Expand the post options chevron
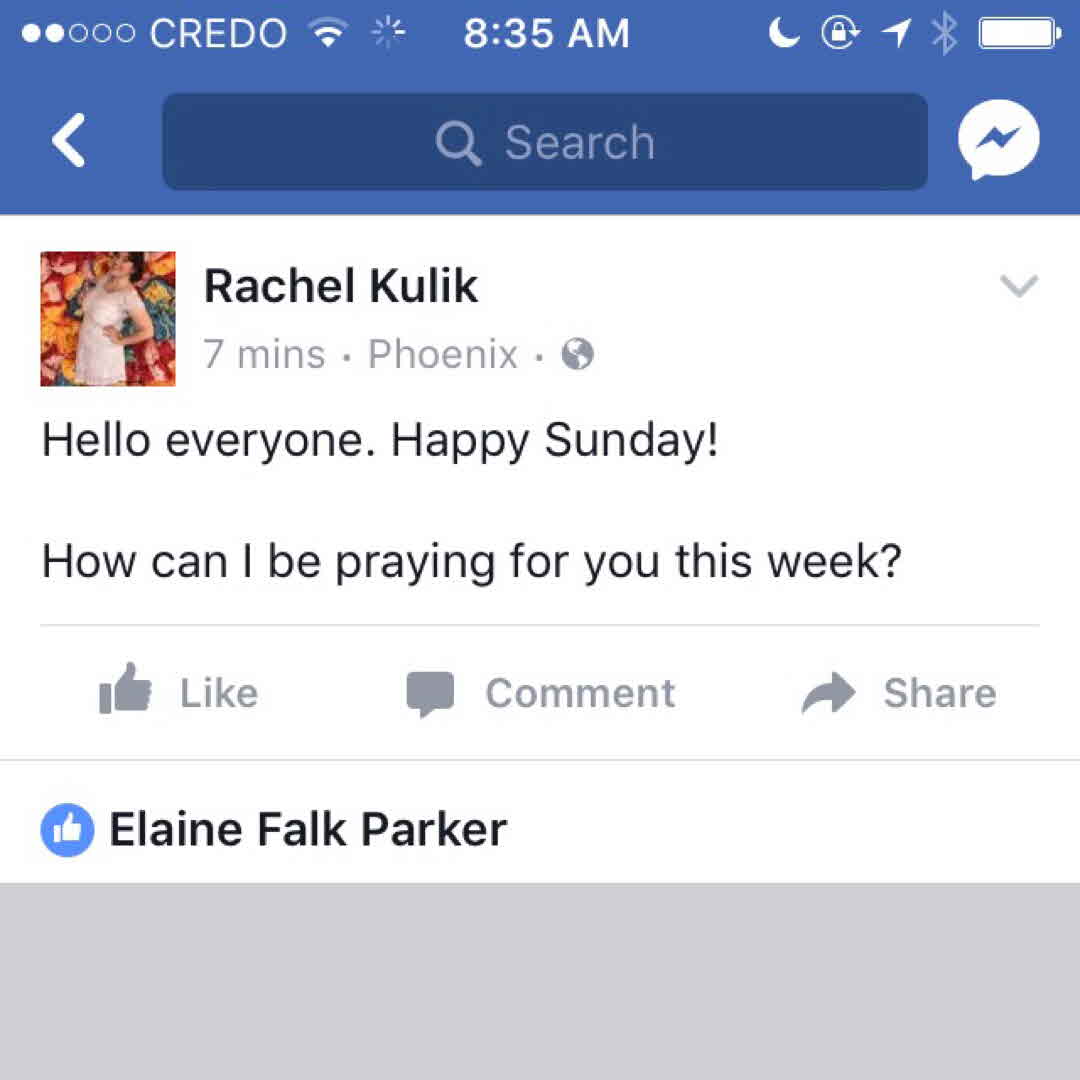This screenshot has width=1080, height=1080. click(1019, 286)
